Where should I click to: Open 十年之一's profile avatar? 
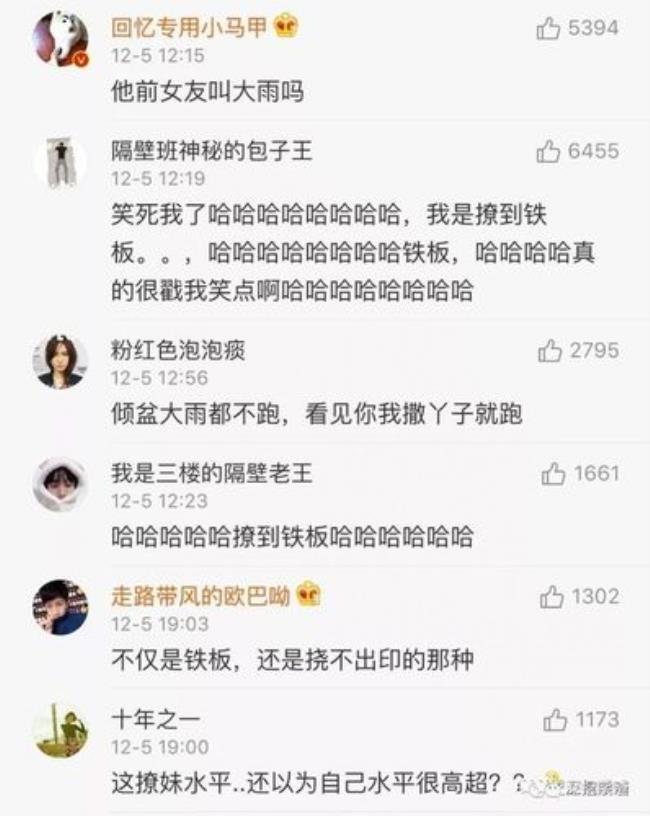60,730
